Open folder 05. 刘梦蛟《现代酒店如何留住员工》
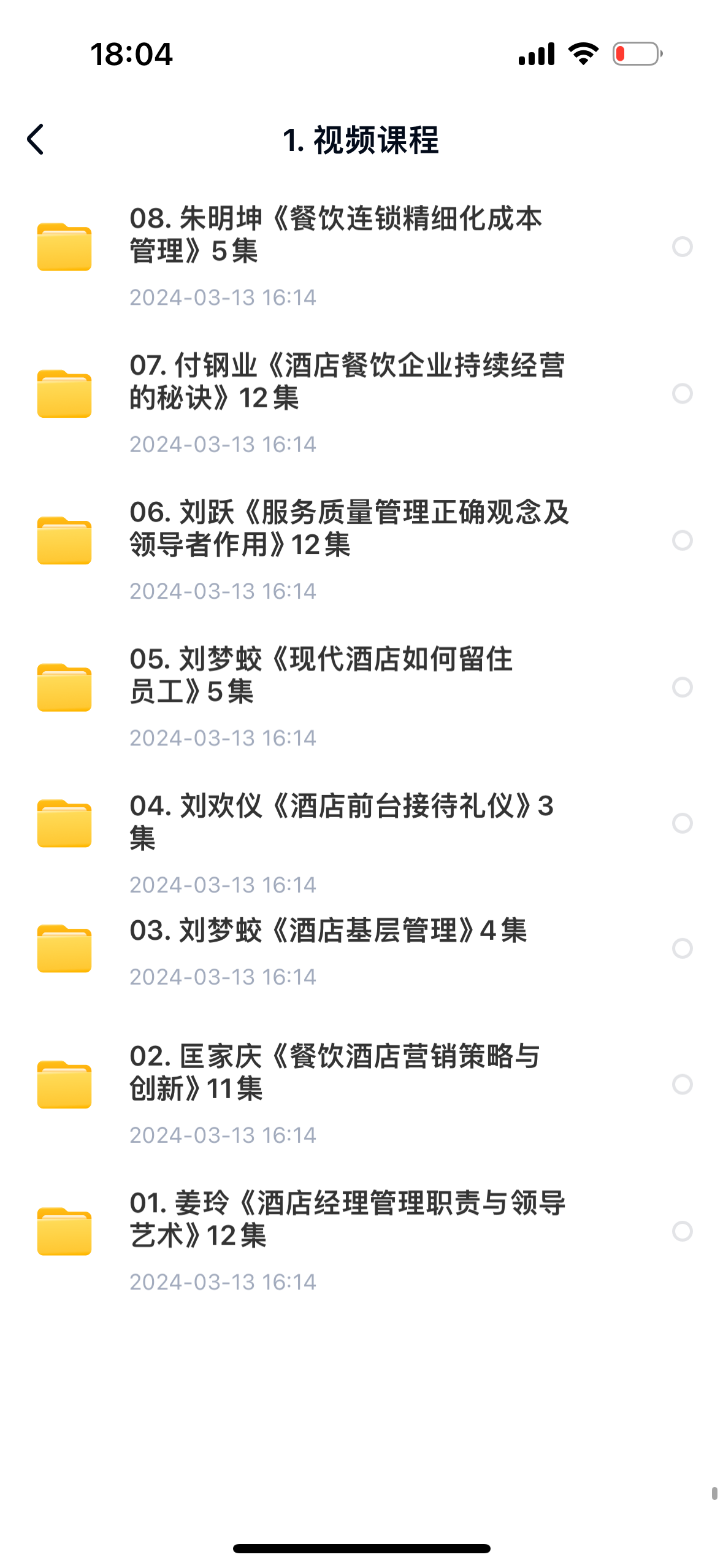This screenshot has width=723, height=1568. 321,675
